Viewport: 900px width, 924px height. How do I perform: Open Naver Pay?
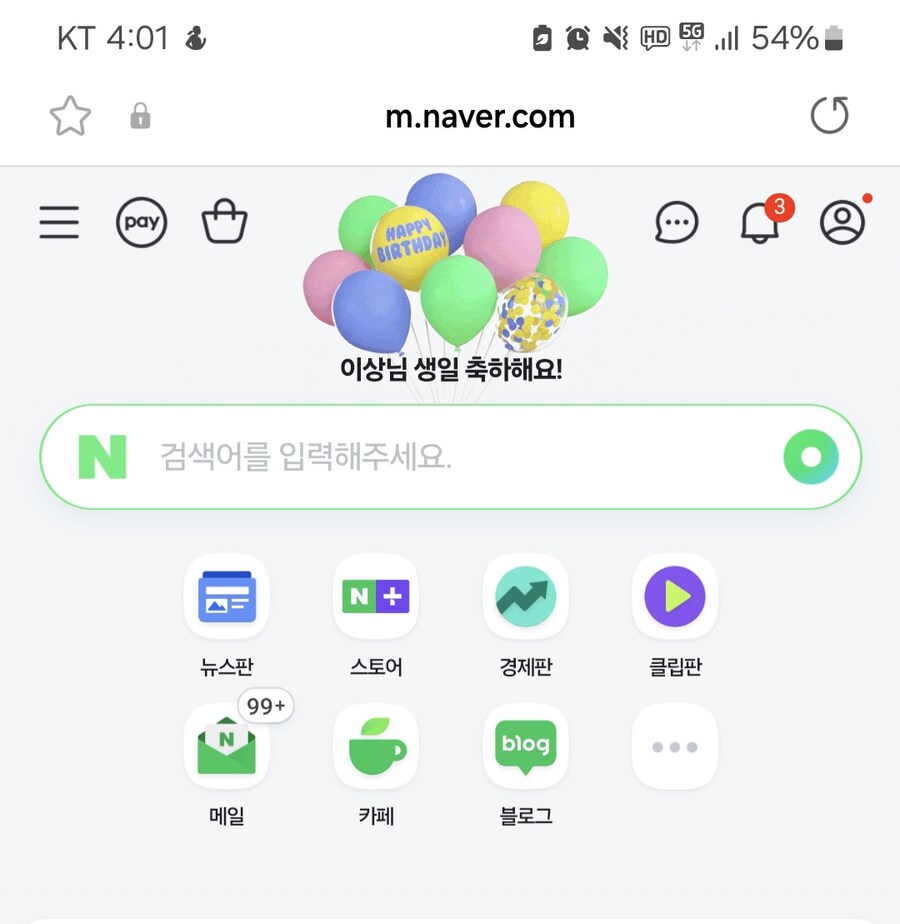pos(140,222)
